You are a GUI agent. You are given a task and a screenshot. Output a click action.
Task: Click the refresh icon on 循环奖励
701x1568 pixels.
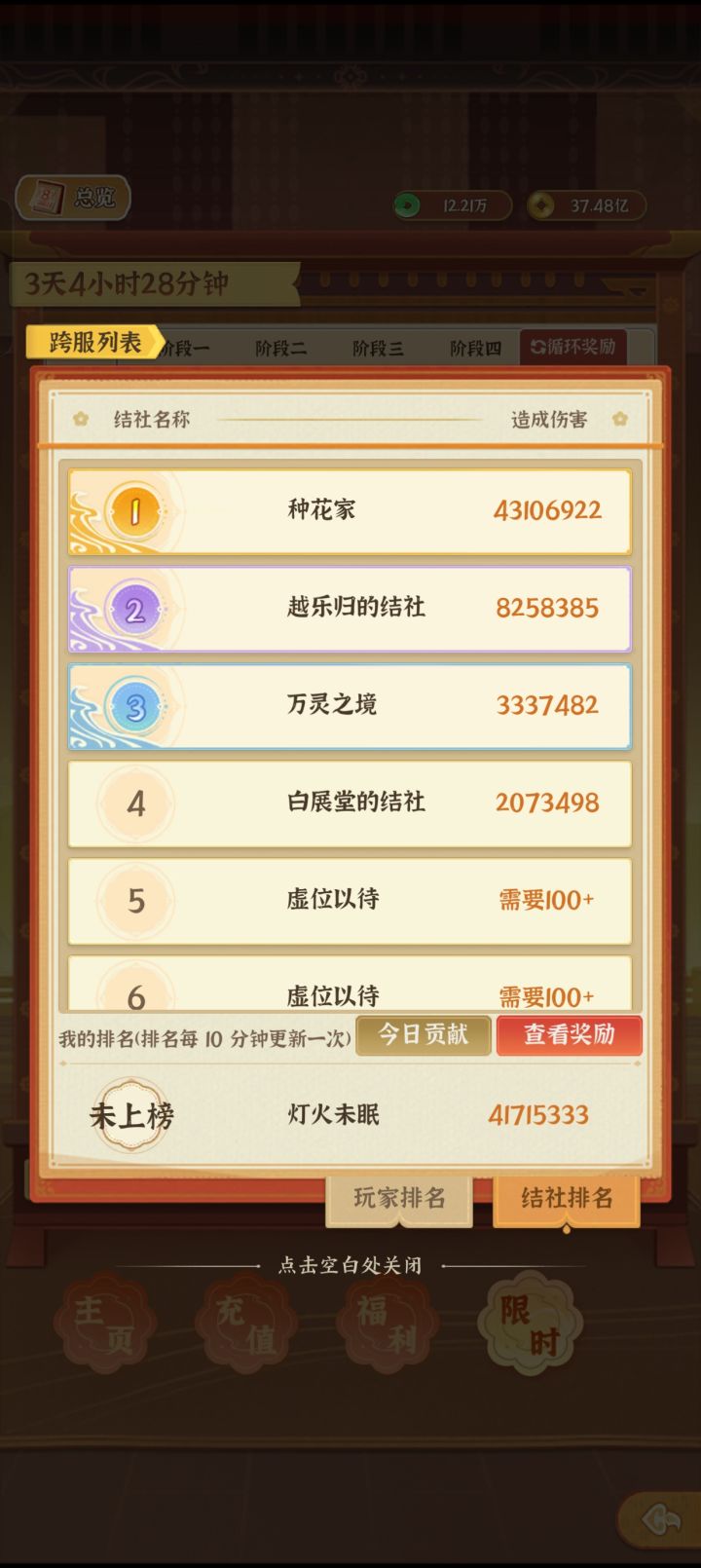(x=537, y=347)
